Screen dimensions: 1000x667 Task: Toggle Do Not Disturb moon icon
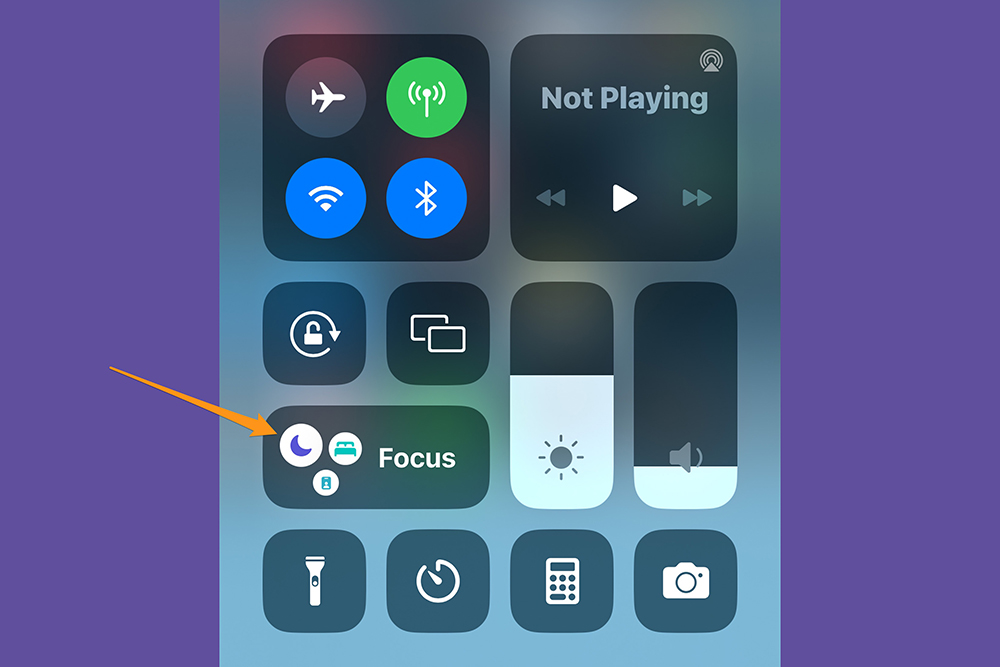(x=301, y=443)
